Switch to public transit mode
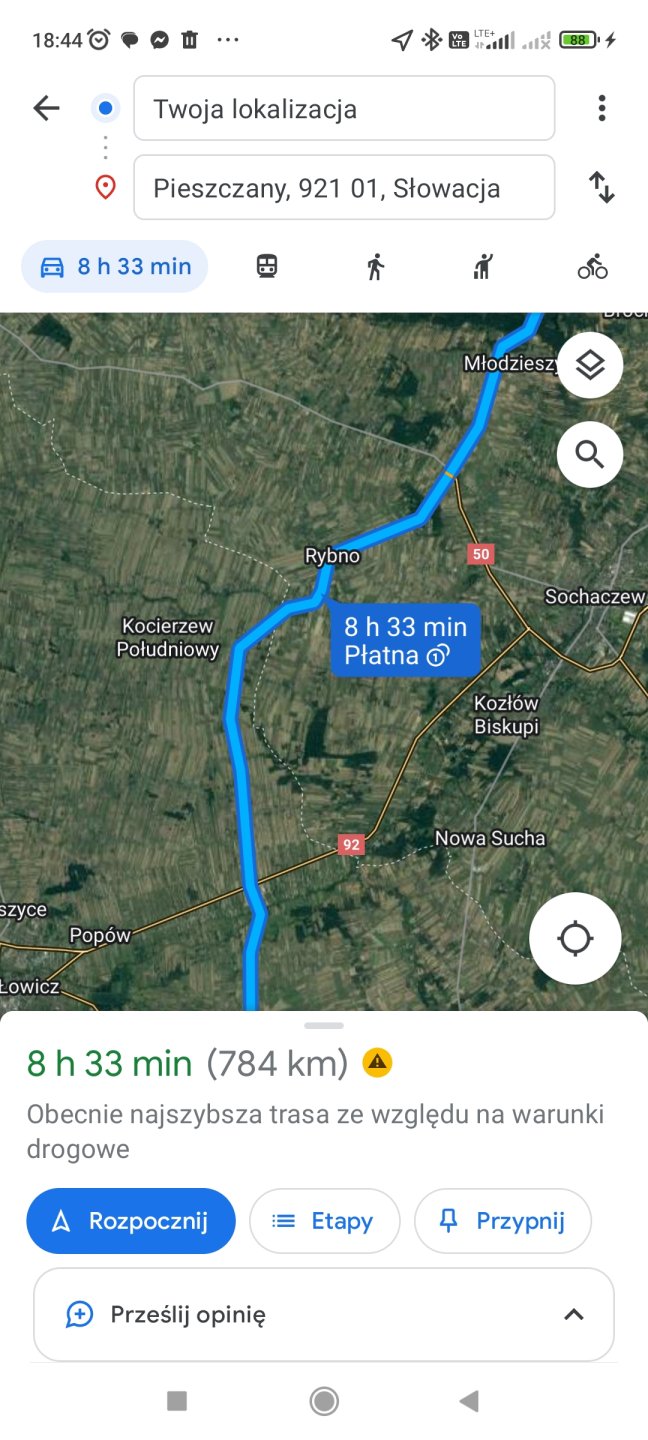This screenshot has height=1440, width=648. (267, 267)
